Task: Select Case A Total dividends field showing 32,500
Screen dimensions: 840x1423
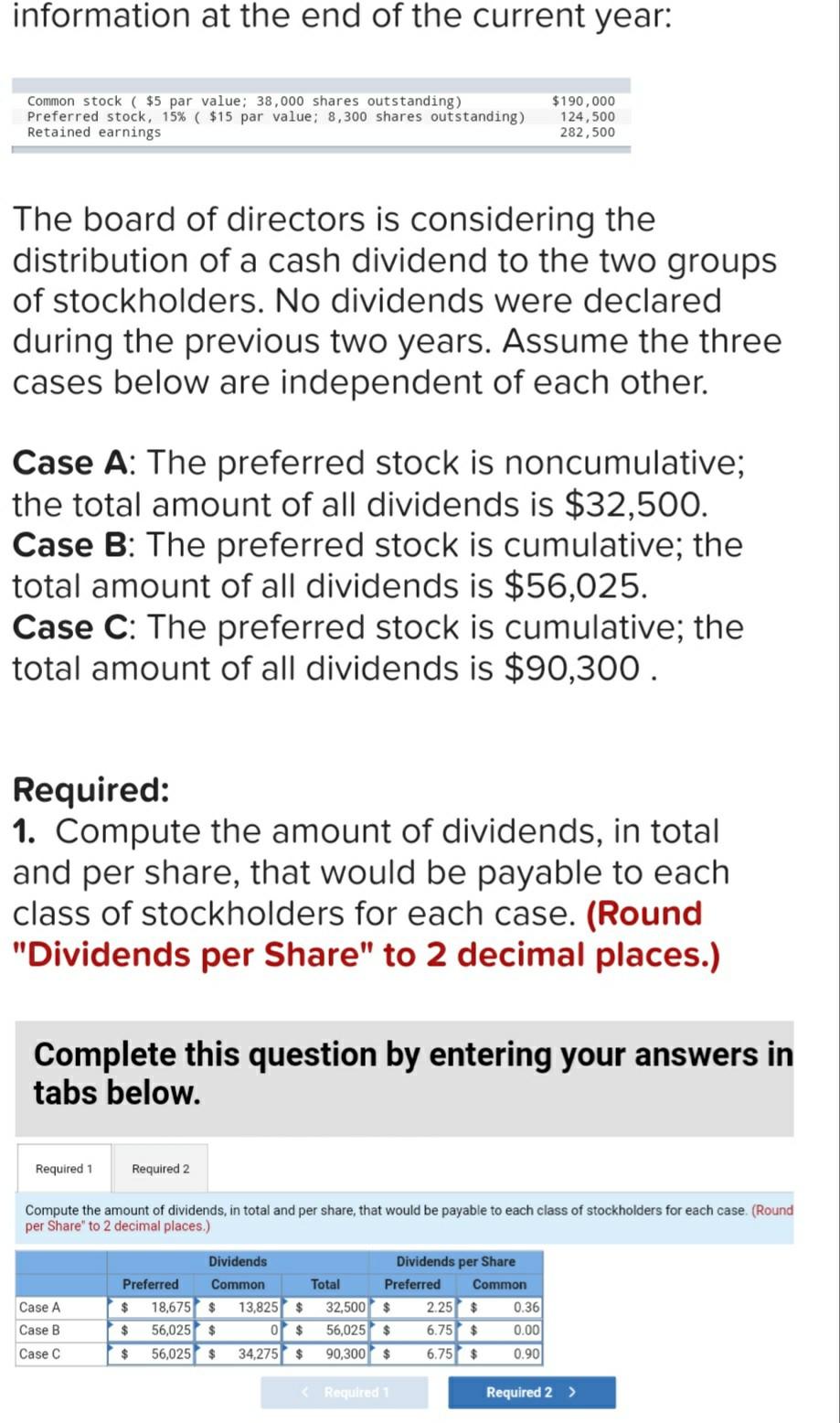Action: pos(326,1308)
